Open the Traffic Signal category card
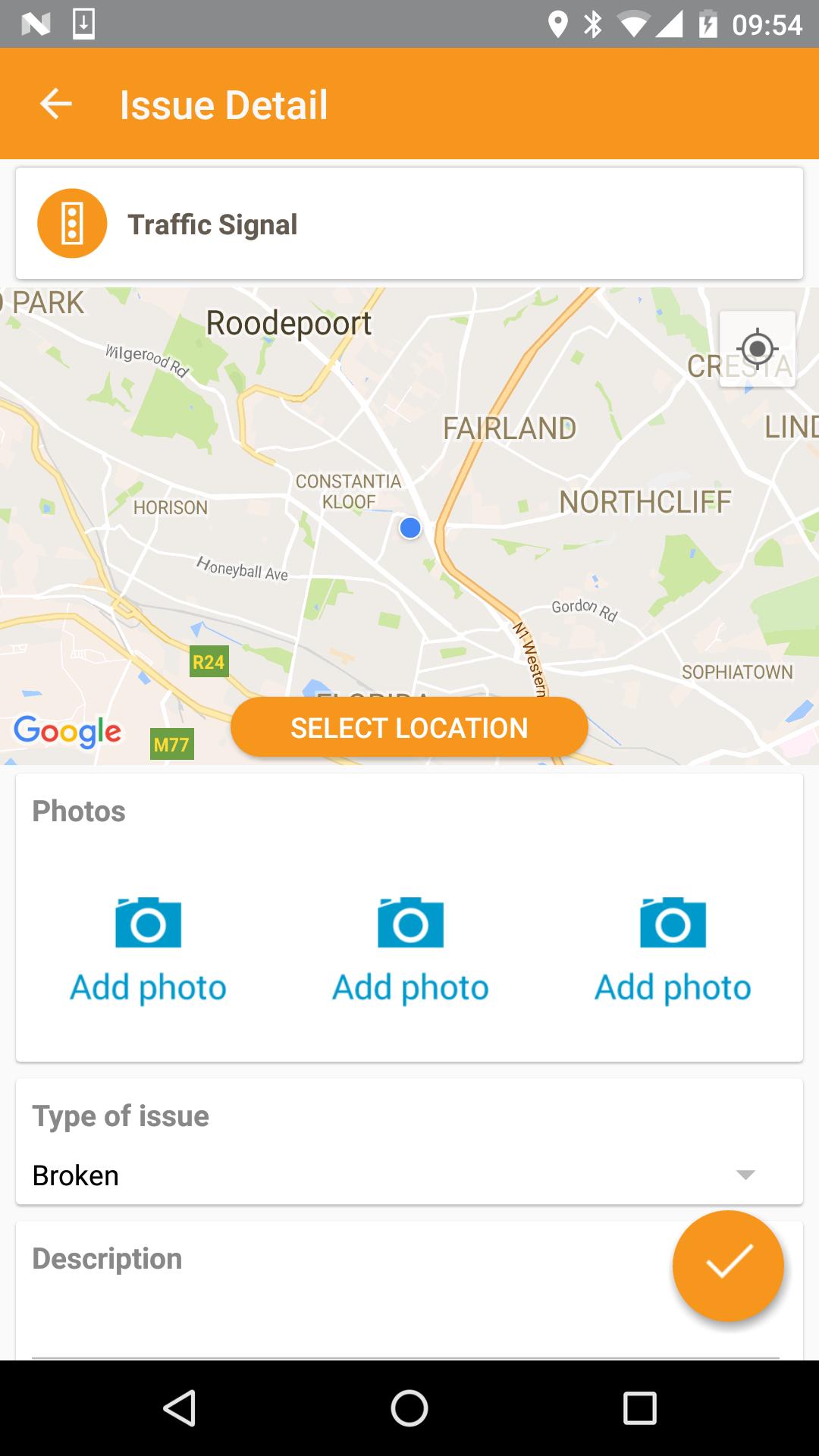Image resolution: width=819 pixels, height=1456 pixels. (x=409, y=224)
